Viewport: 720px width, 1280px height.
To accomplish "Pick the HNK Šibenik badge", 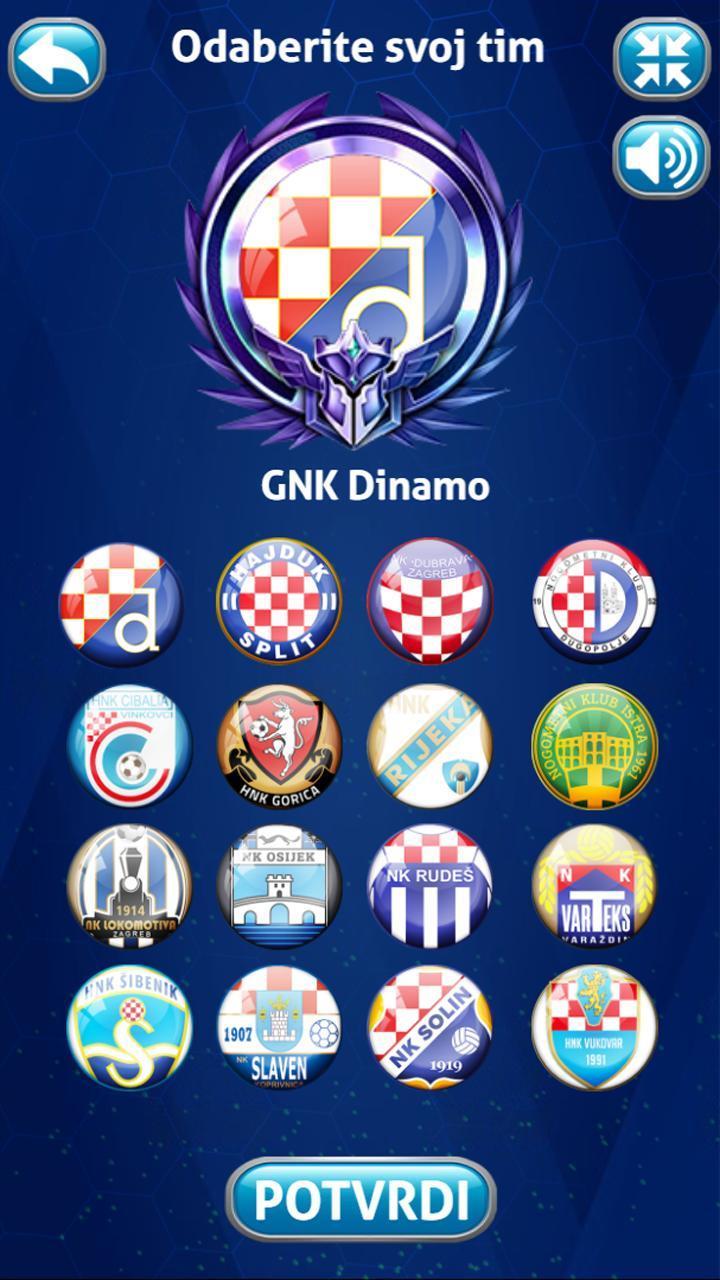I will point(129,1027).
